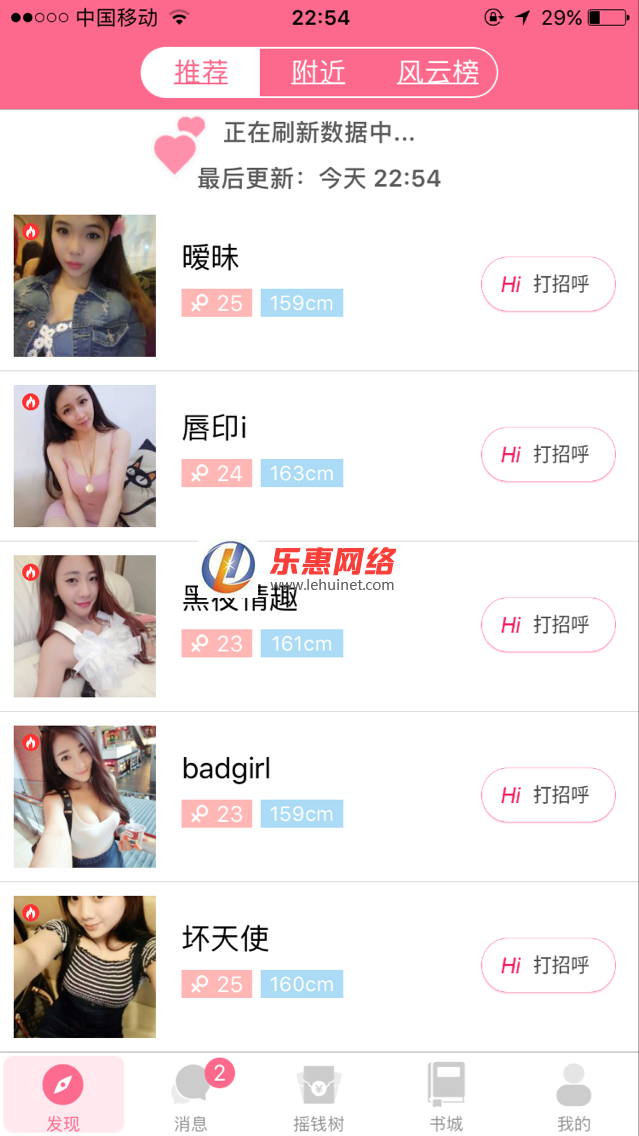Viewport: 639px width, 1136px height.
Task: Open 消息 messages tab
Action: [191, 1095]
